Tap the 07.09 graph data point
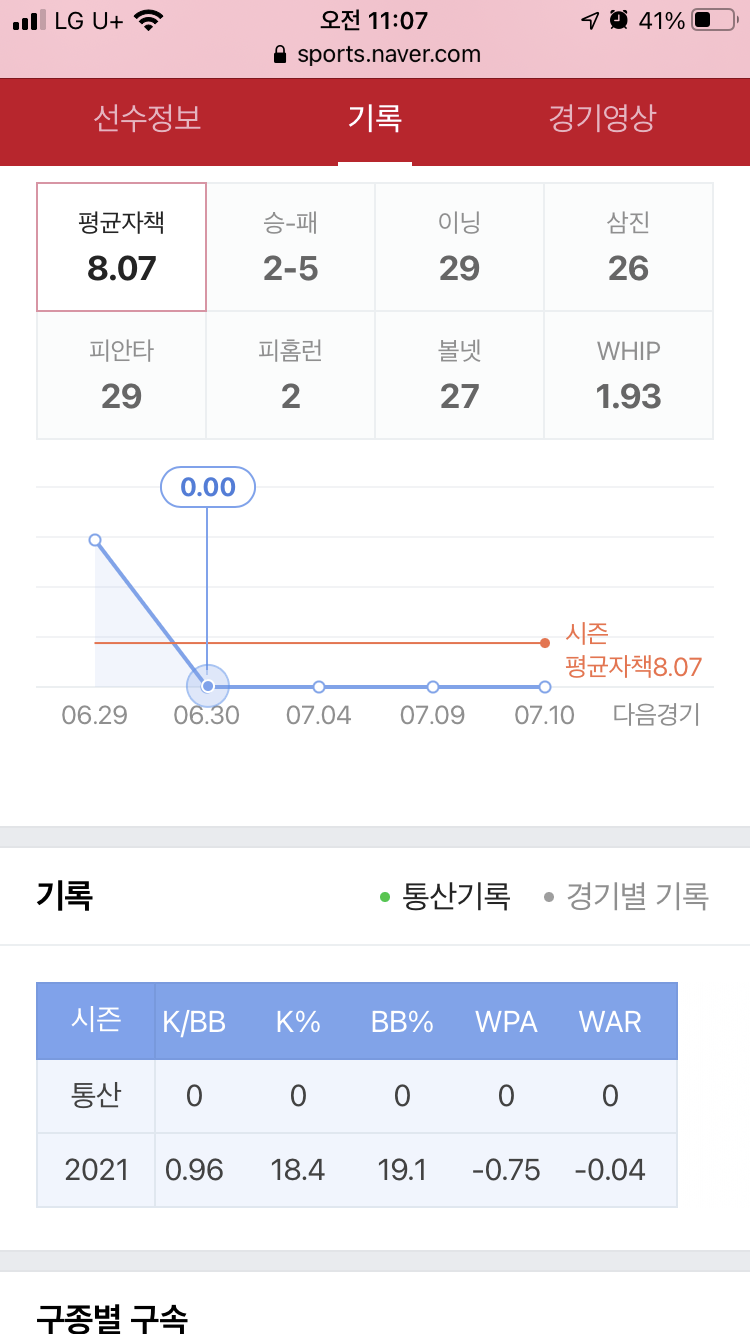The image size is (750, 1334). [433, 687]
